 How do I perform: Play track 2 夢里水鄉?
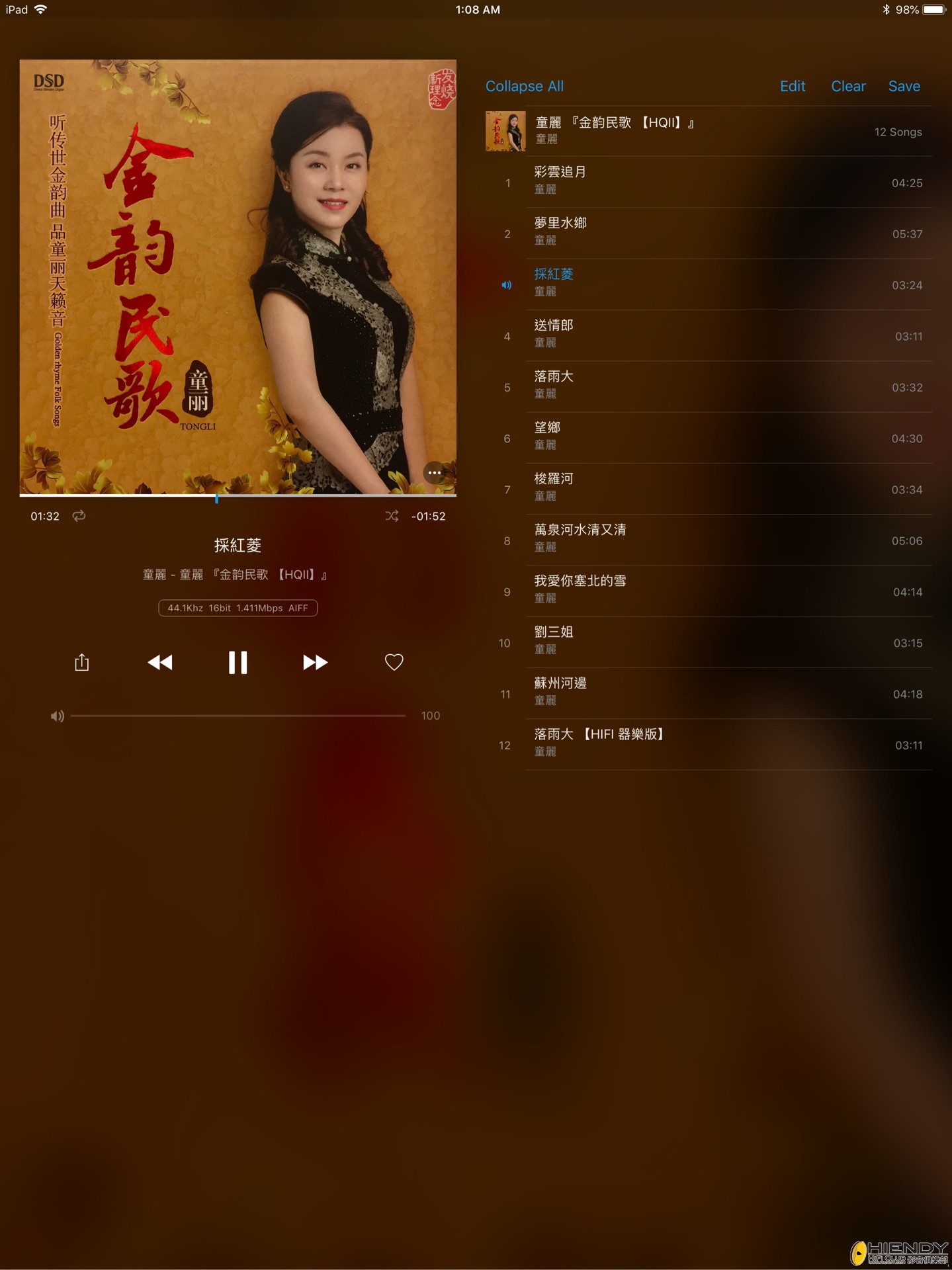click(708, 233)
